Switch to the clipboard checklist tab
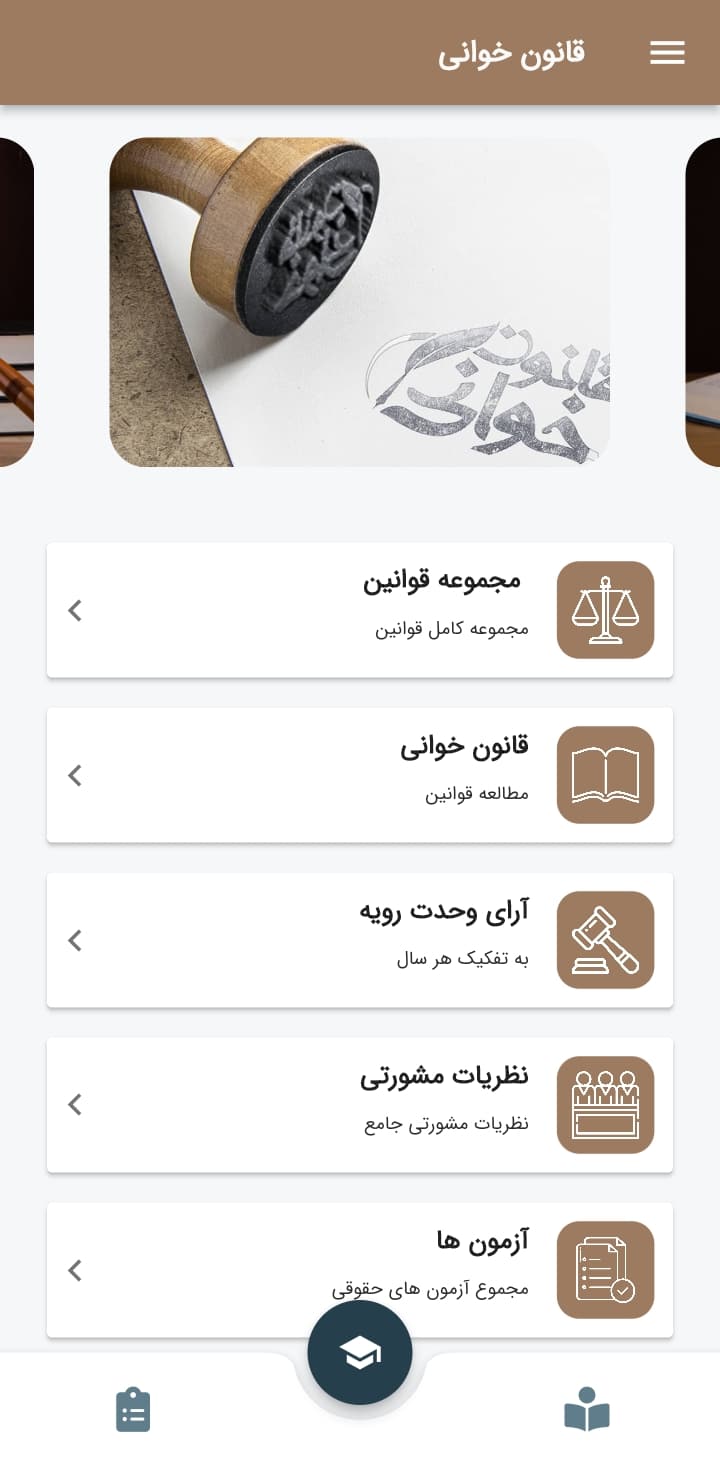The height and width of the screenshot is (1465, 720). [133, 1410]
